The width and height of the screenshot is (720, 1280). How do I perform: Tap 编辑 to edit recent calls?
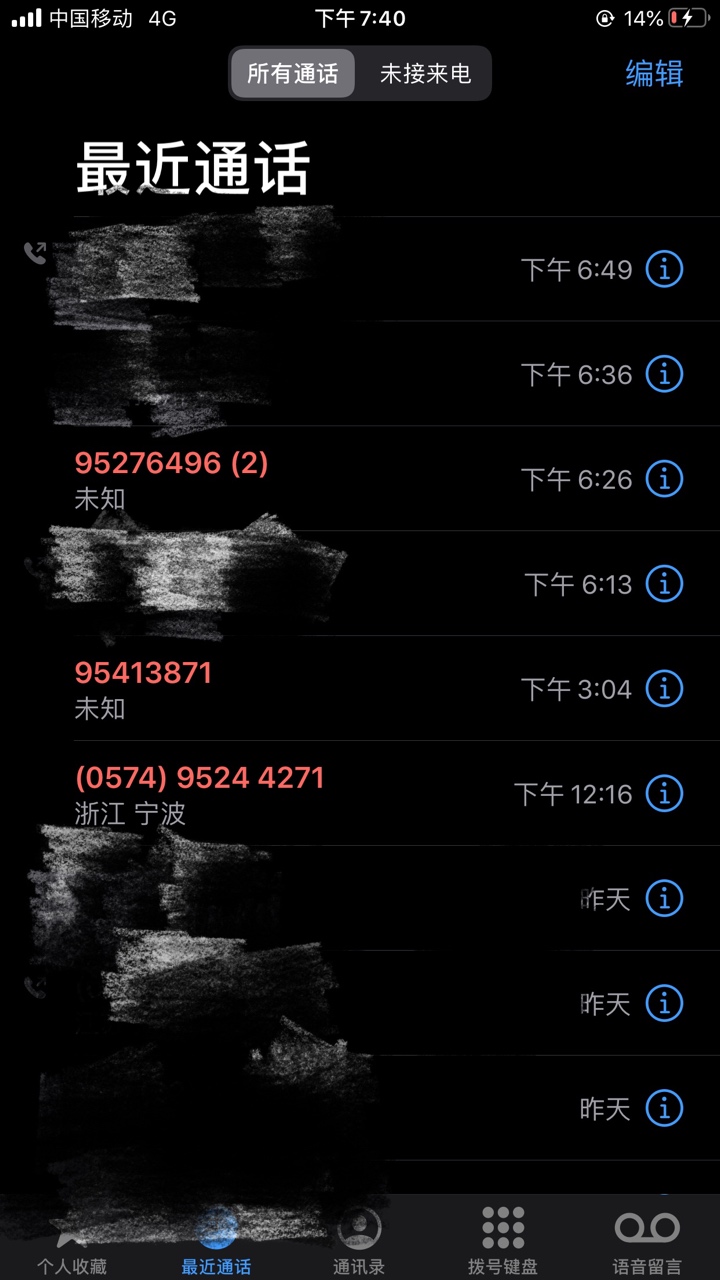pos(654,73)
